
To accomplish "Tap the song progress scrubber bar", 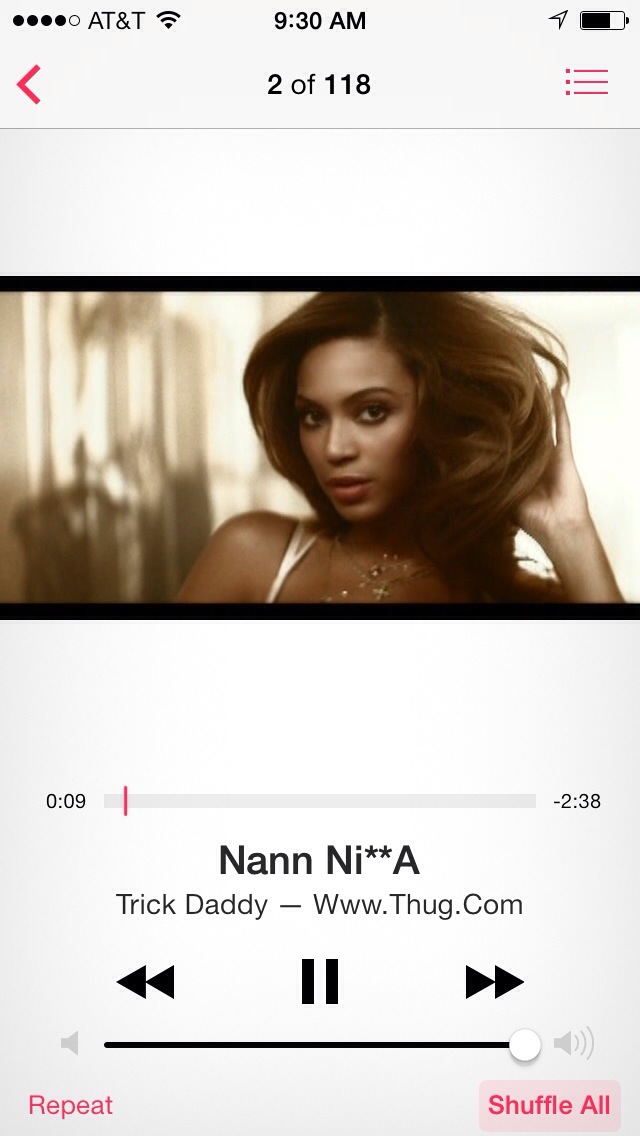I will (320, 801).
